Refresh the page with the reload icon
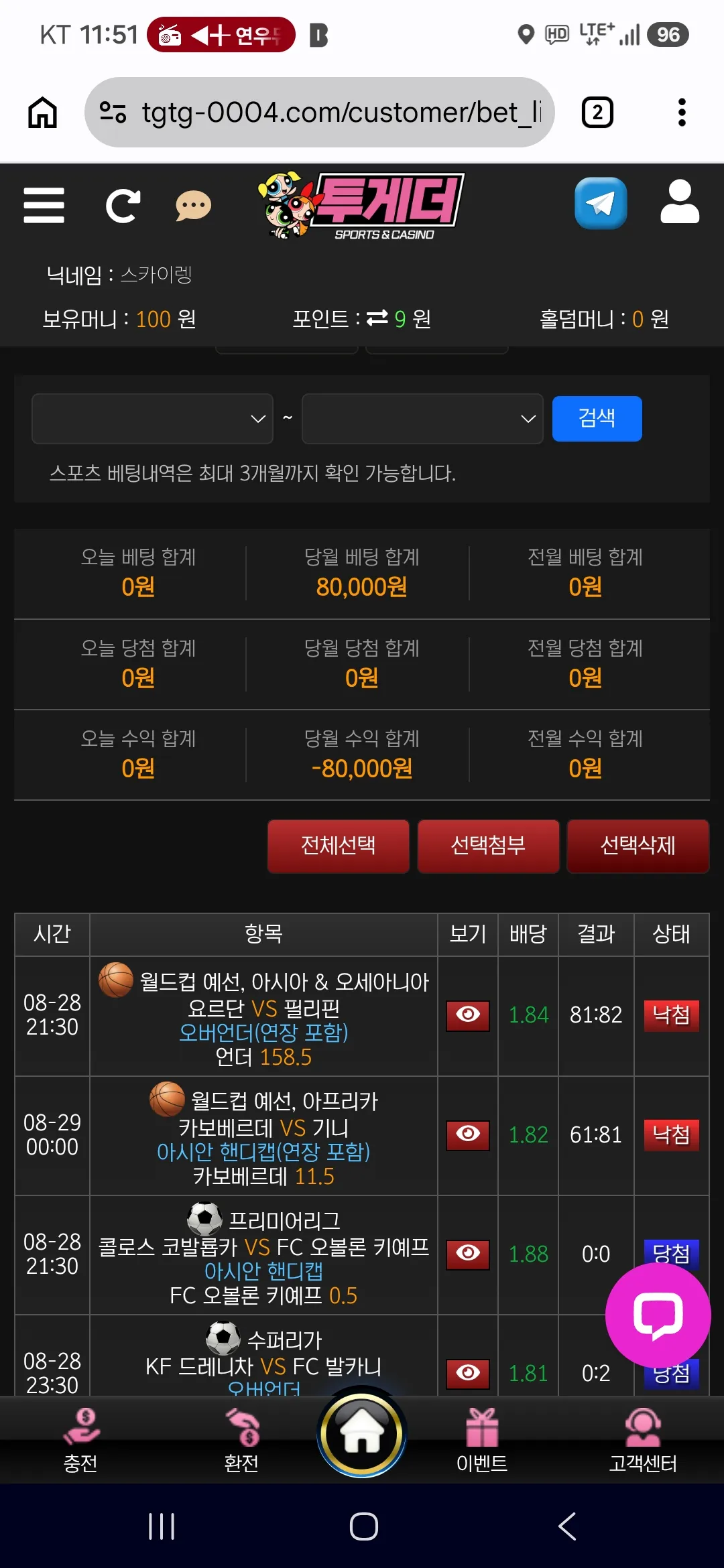This screenshot has height=1568, width=724. [x=123, y=206]
